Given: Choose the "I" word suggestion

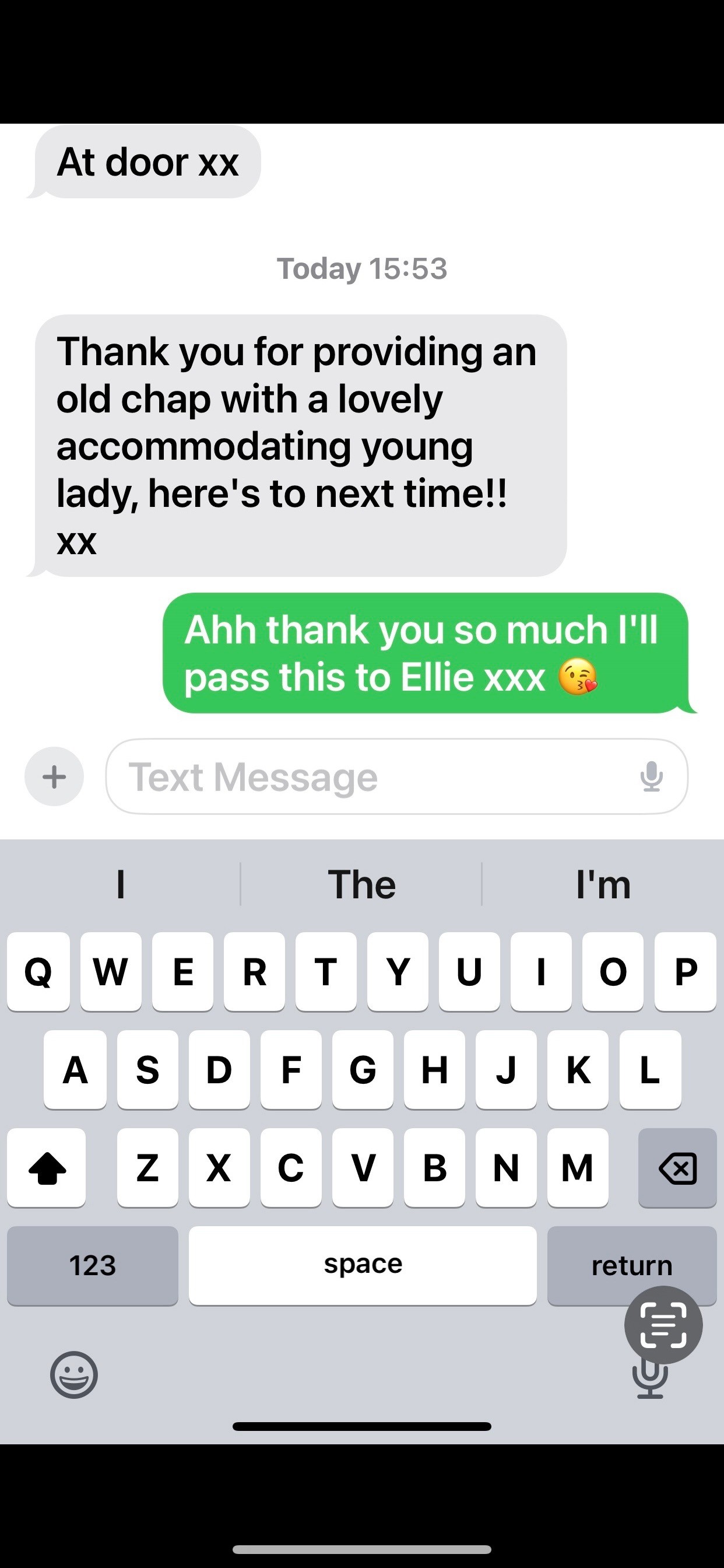Looking at the screenshot, I should point(121,884).
